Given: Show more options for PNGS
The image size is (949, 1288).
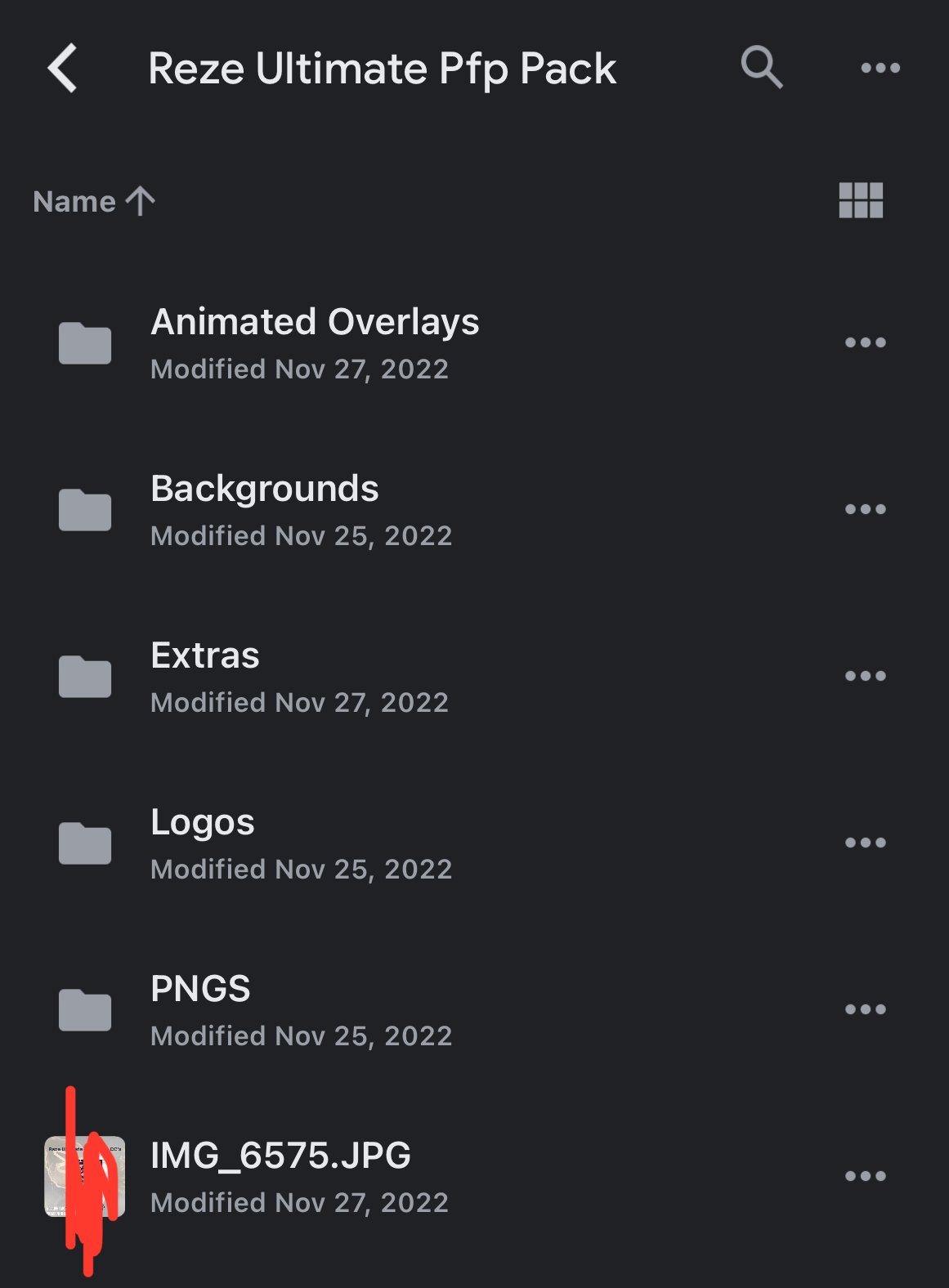Looking at the screenshot, I should click(x=865, y=1009).
